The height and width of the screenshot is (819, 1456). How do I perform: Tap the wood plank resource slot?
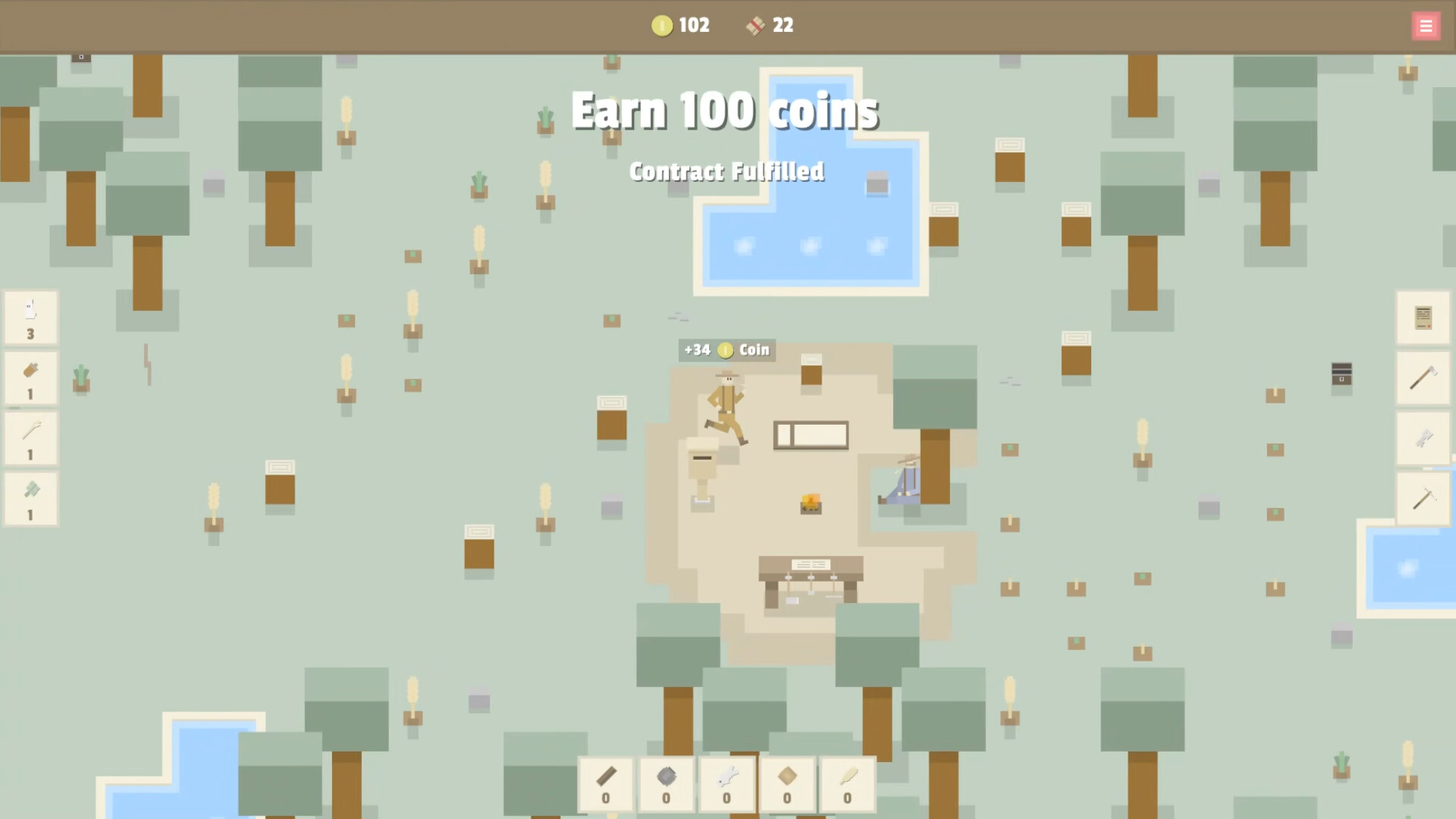tap(606, 783)
